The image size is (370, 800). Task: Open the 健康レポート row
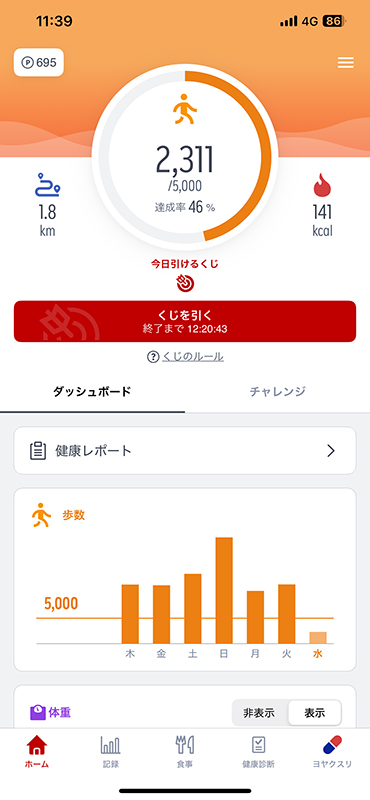coord(185,451)
